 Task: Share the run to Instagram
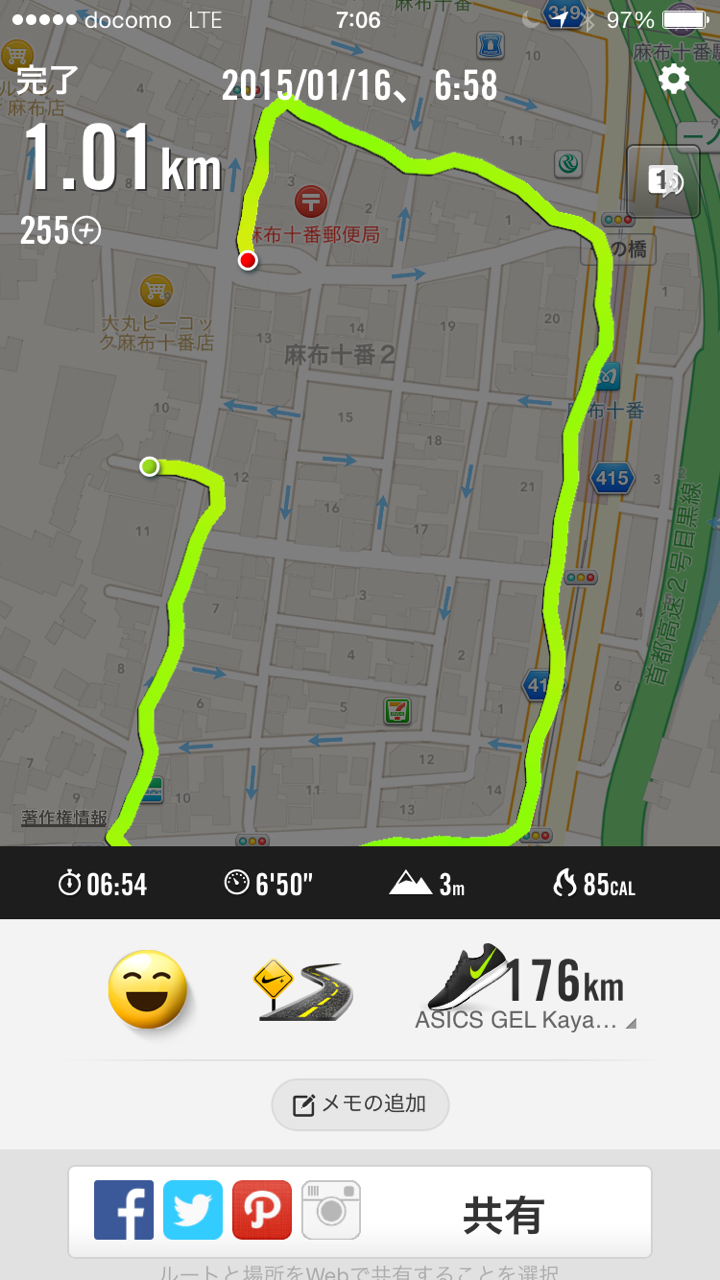point(331,1210)
